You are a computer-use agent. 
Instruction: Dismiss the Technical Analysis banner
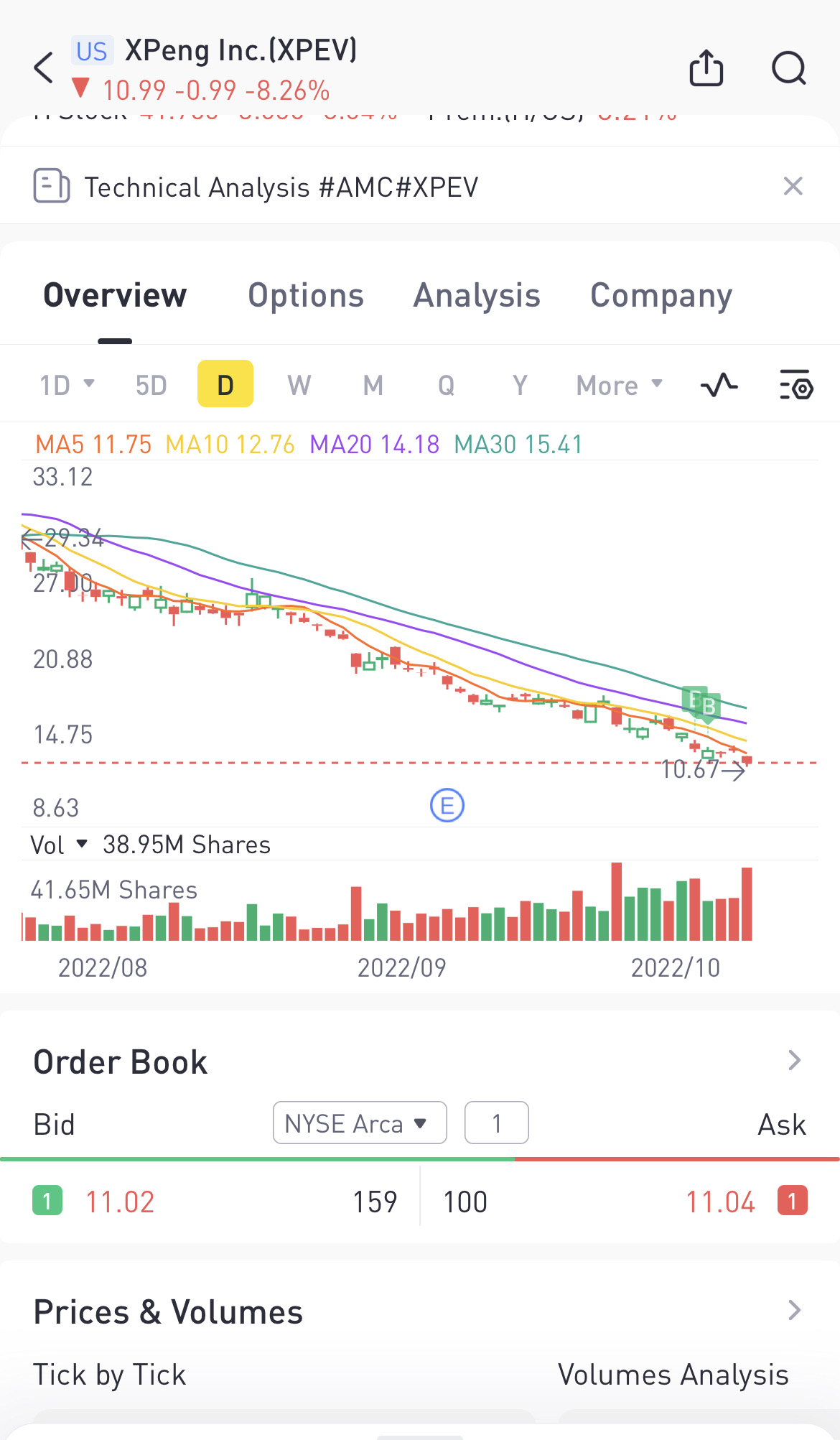[793, 187]
